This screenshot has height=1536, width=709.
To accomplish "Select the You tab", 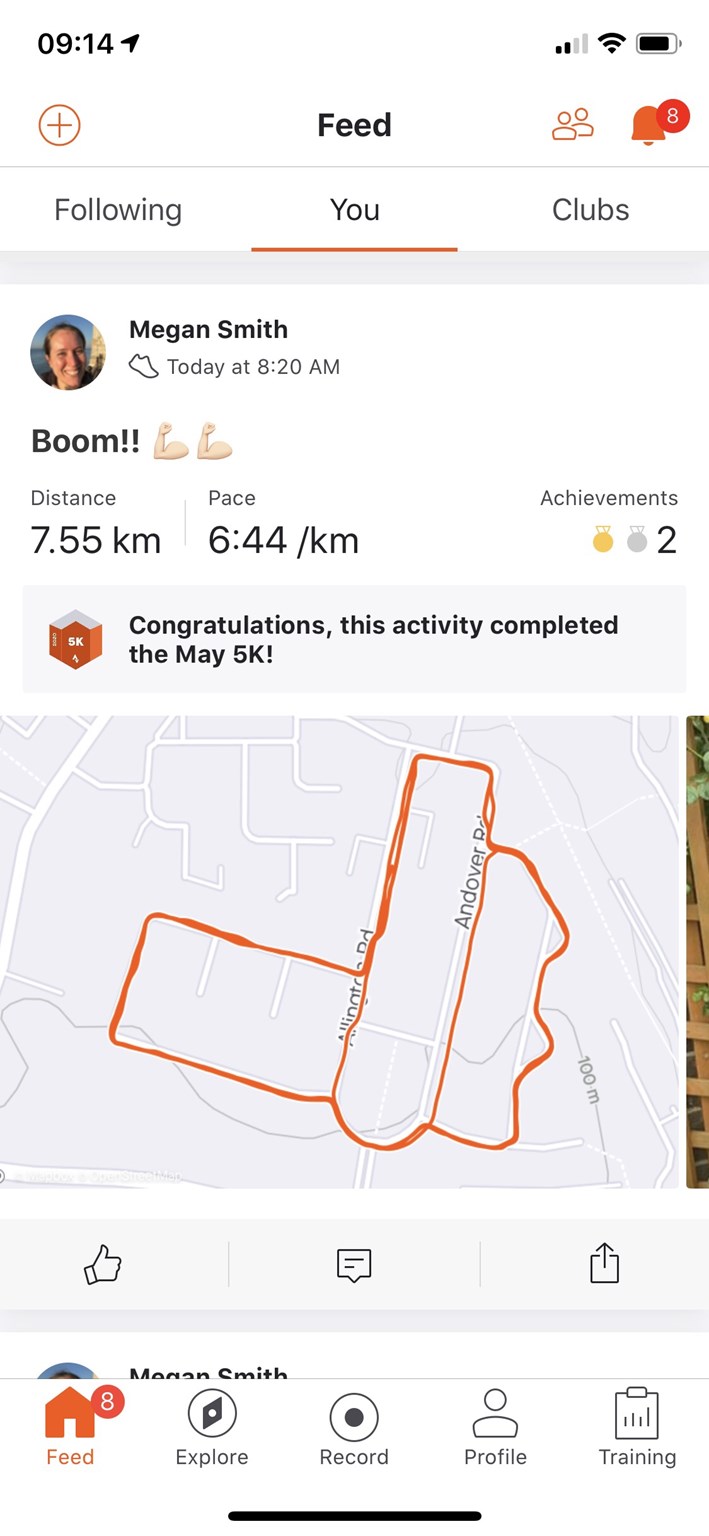I will tap(354, 210).
